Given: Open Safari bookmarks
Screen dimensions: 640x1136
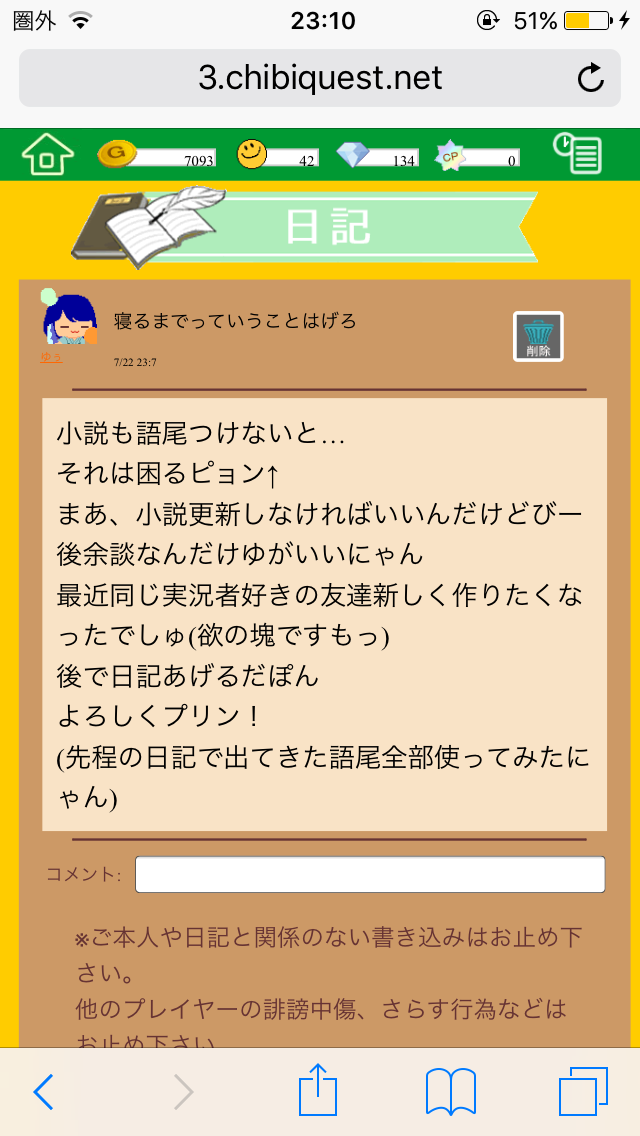Looking at the screenshot, I should click(451, 1092).
